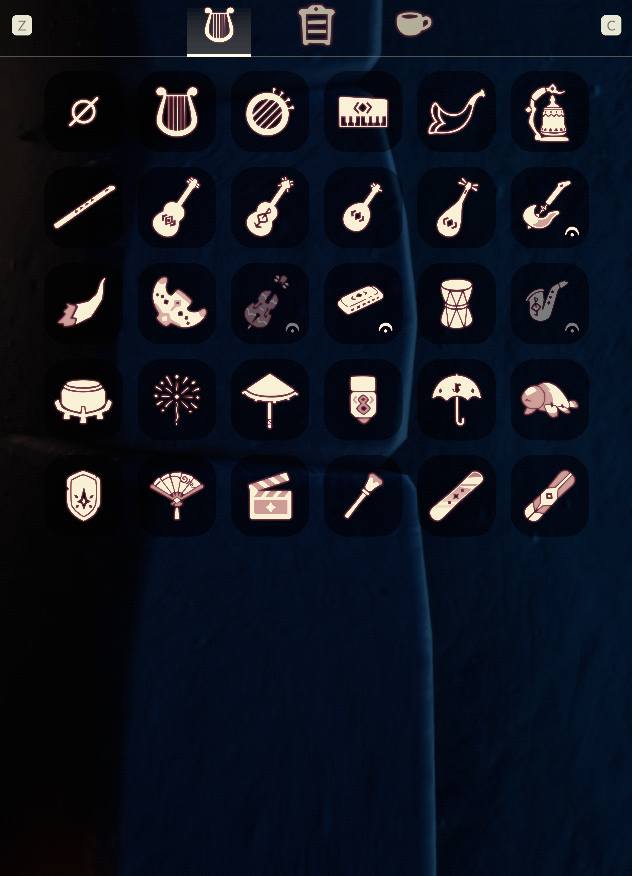The image size is (632, 876).
Task: Select the fireworks gadget
Action: pos(177,400)
